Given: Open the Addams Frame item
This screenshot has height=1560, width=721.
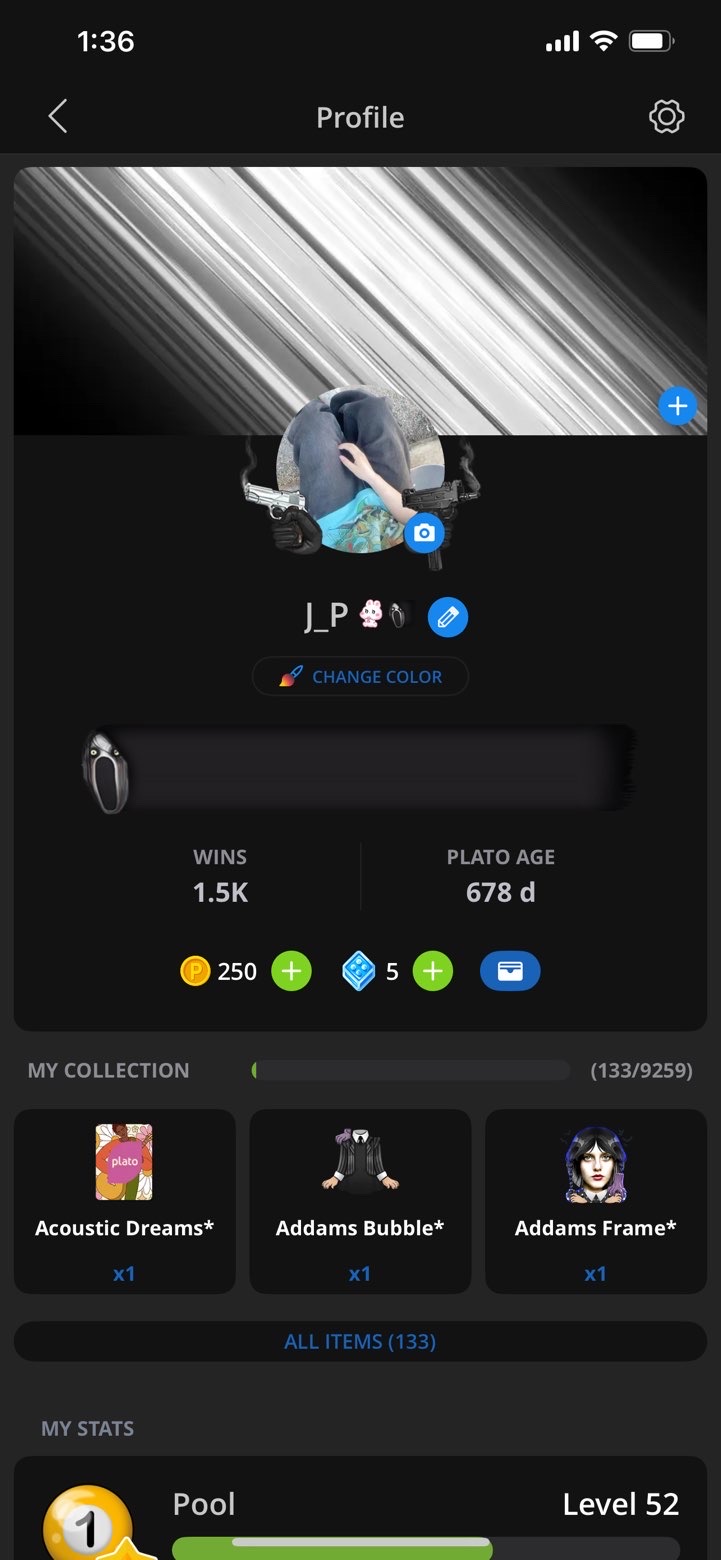Looking at the screenshot, I should click(x=596, y=1200).
